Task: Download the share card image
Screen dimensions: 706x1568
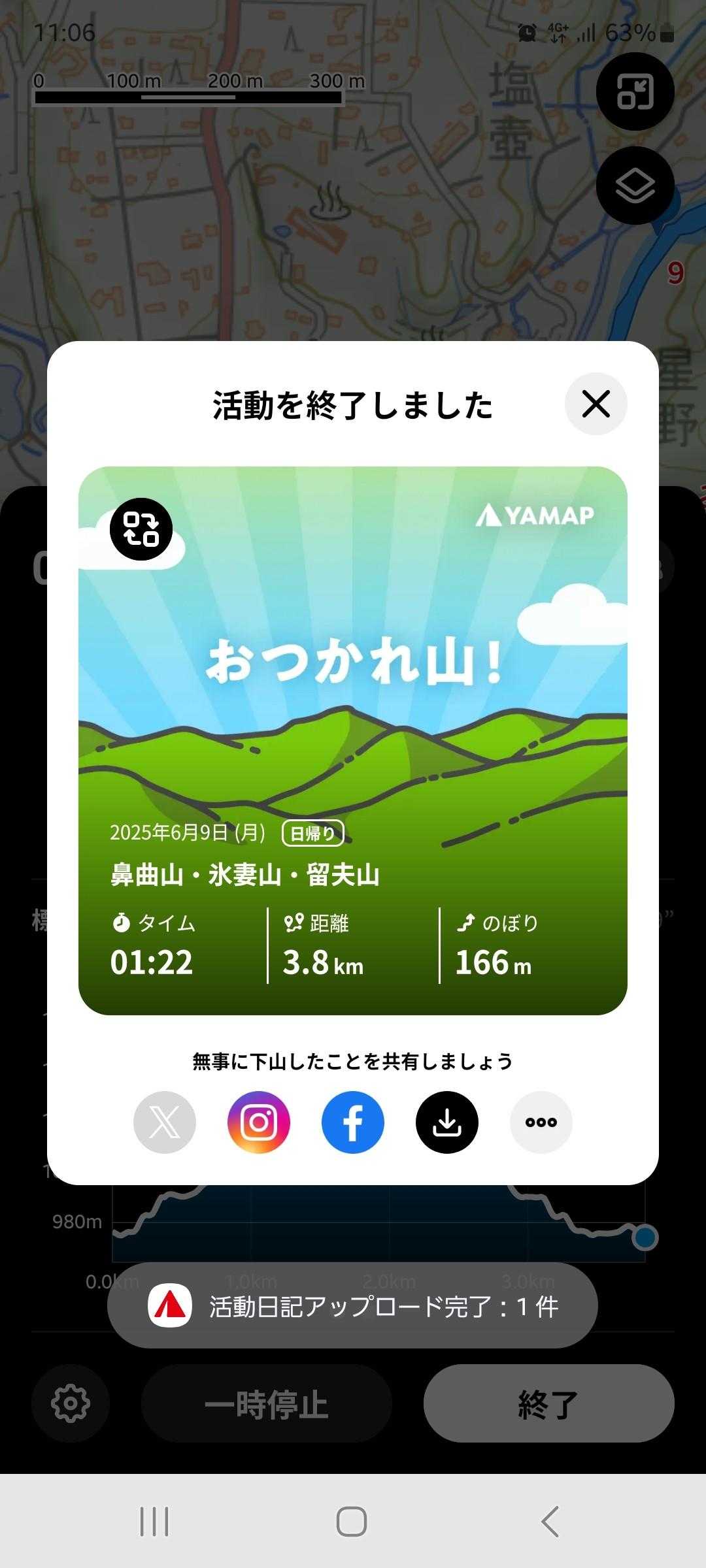Action: pos(447,1122)
